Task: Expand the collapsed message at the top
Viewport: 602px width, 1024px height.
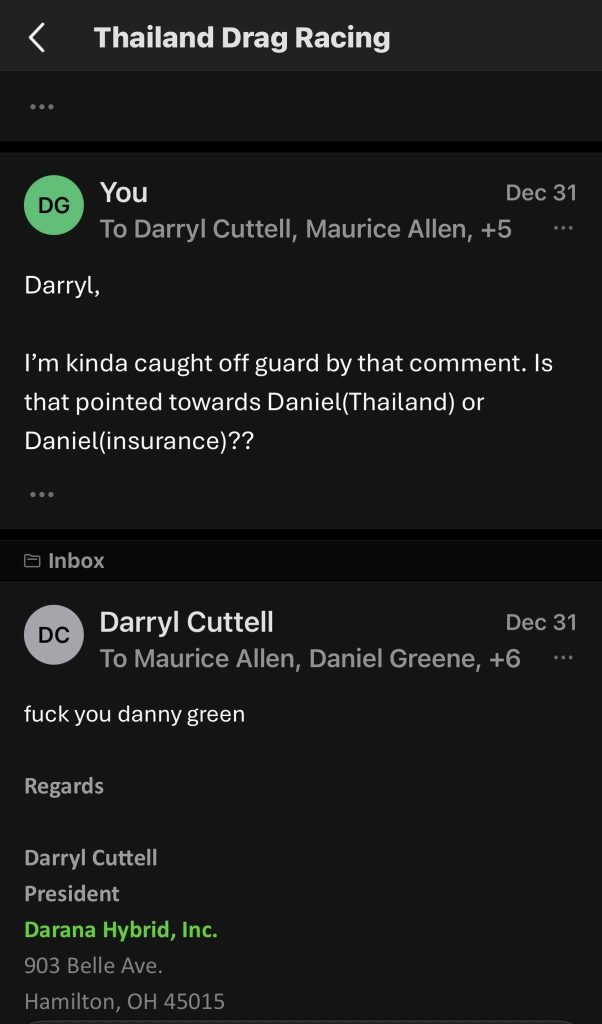Action: tap(41, 106)
